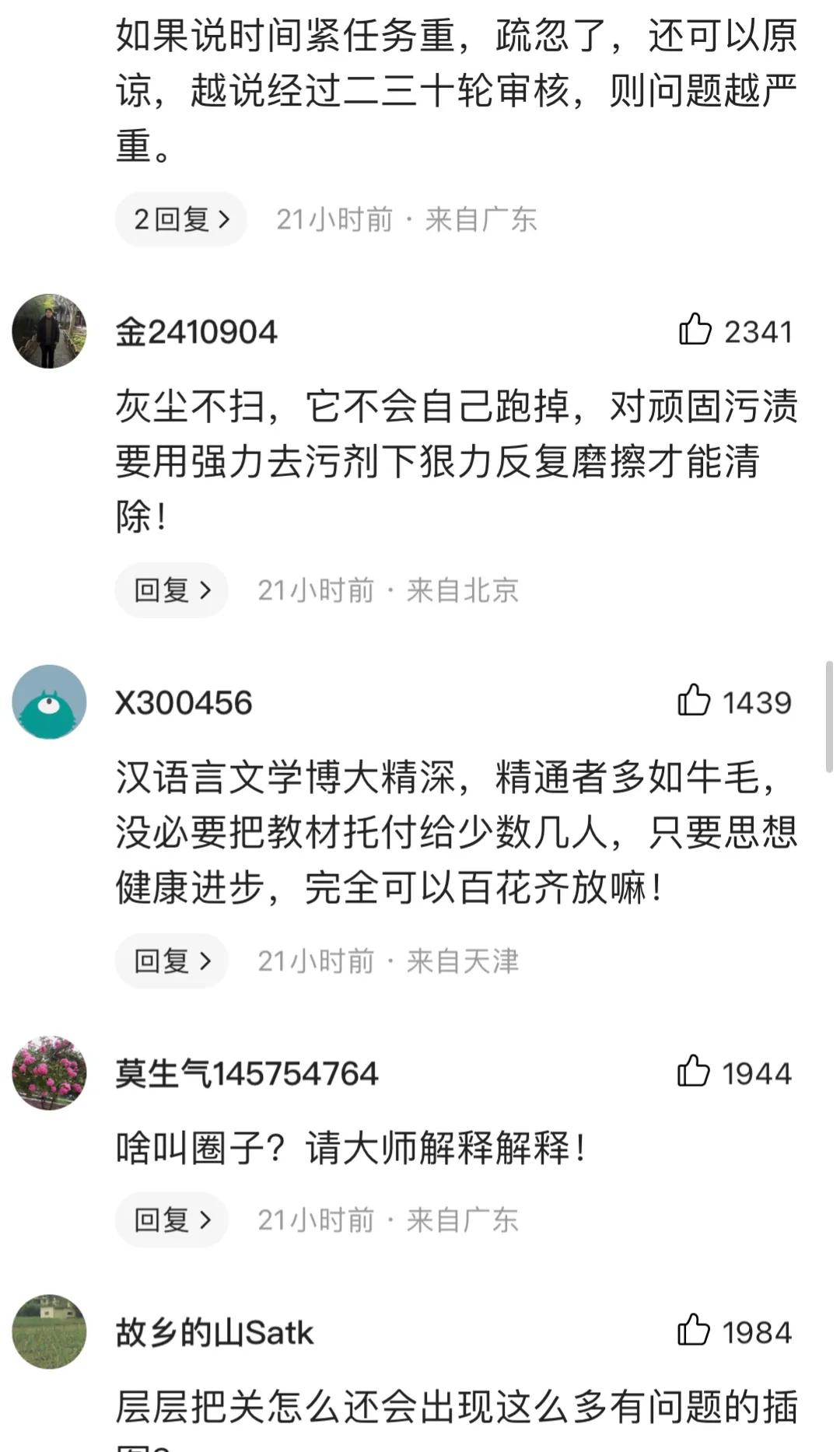Open X300456's green monster avatar
The image size is (840, 1452).
pos(48,700)
